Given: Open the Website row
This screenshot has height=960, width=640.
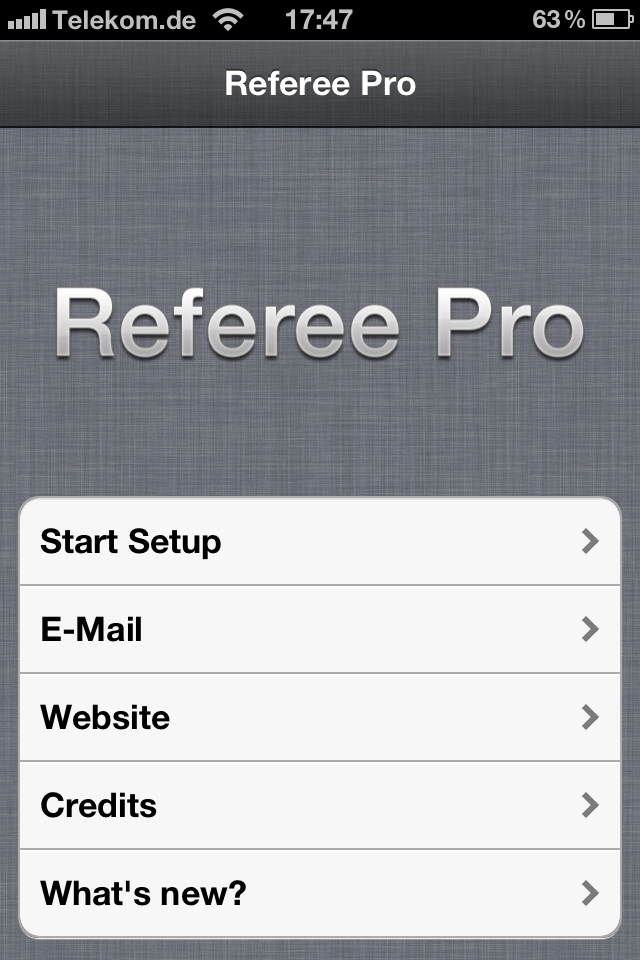Looking at the screenshot, I should coord(320,717).
